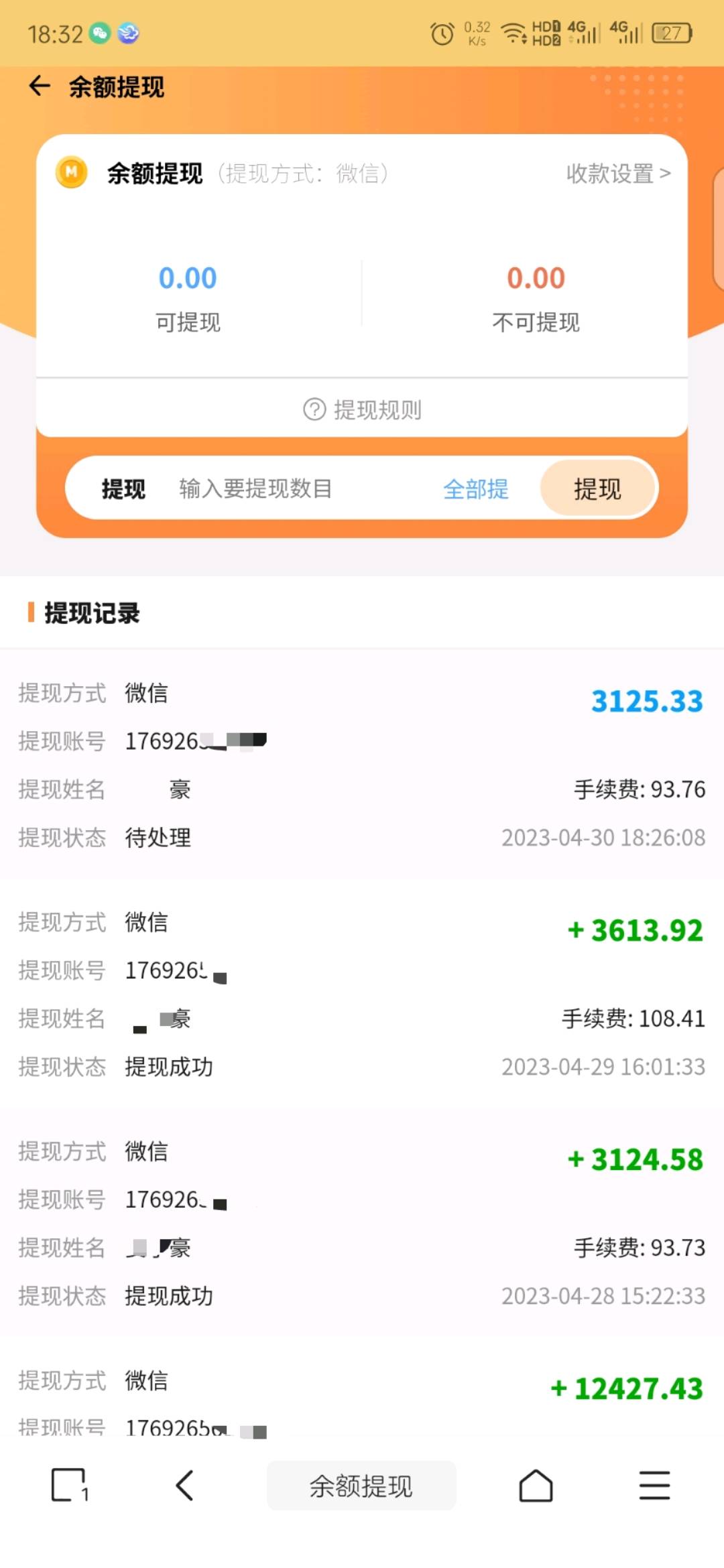Click the 提现记录 section header

(92, 612)
